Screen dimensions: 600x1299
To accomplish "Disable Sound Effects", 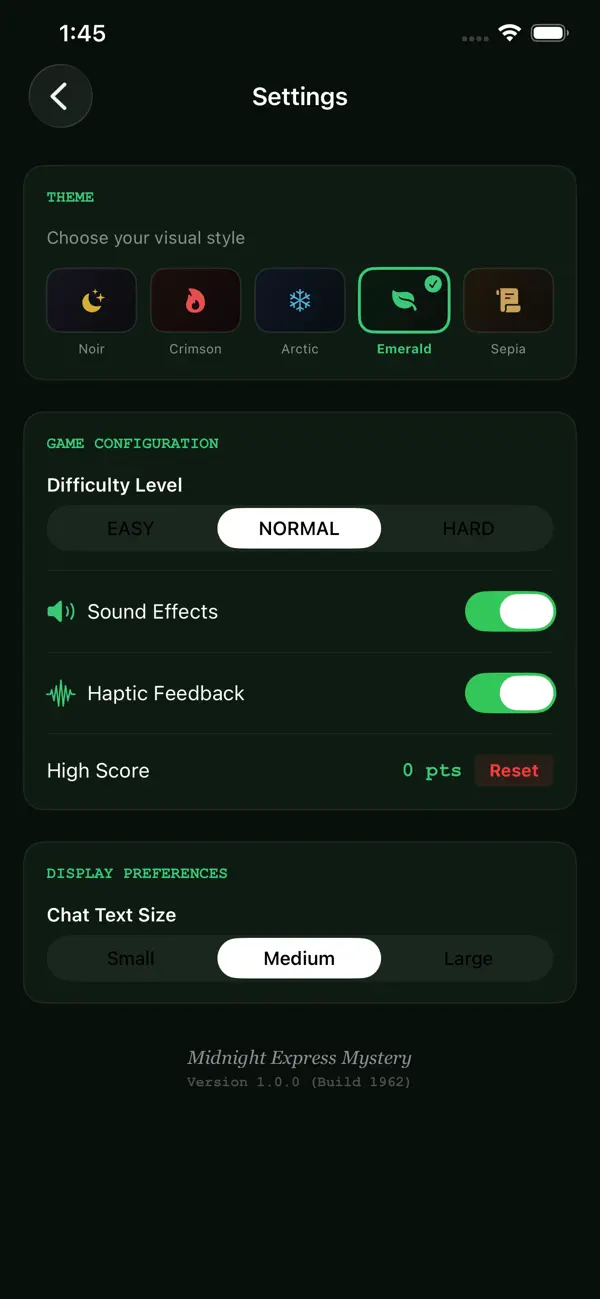I will [x=510, y=611].
